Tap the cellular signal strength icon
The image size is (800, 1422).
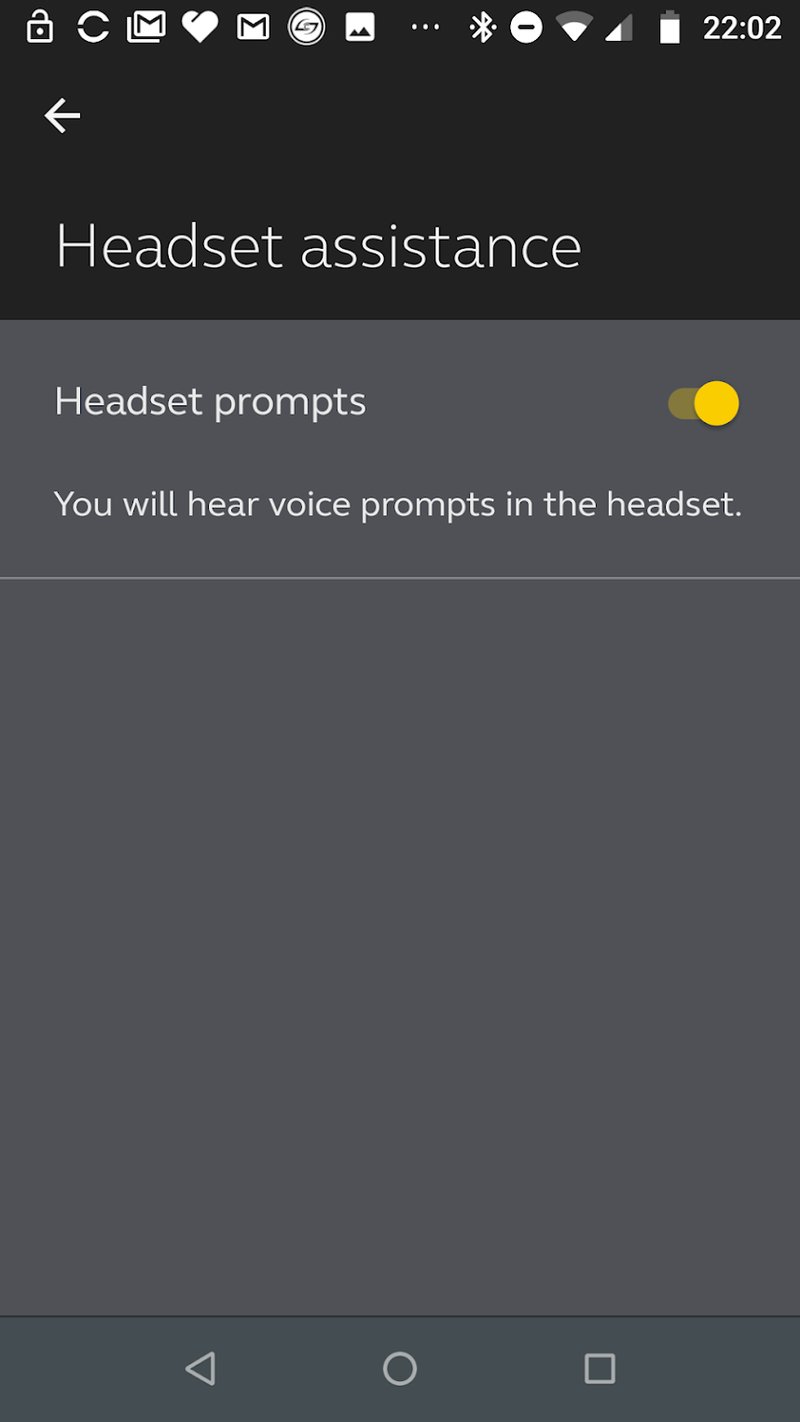point(620,27)
